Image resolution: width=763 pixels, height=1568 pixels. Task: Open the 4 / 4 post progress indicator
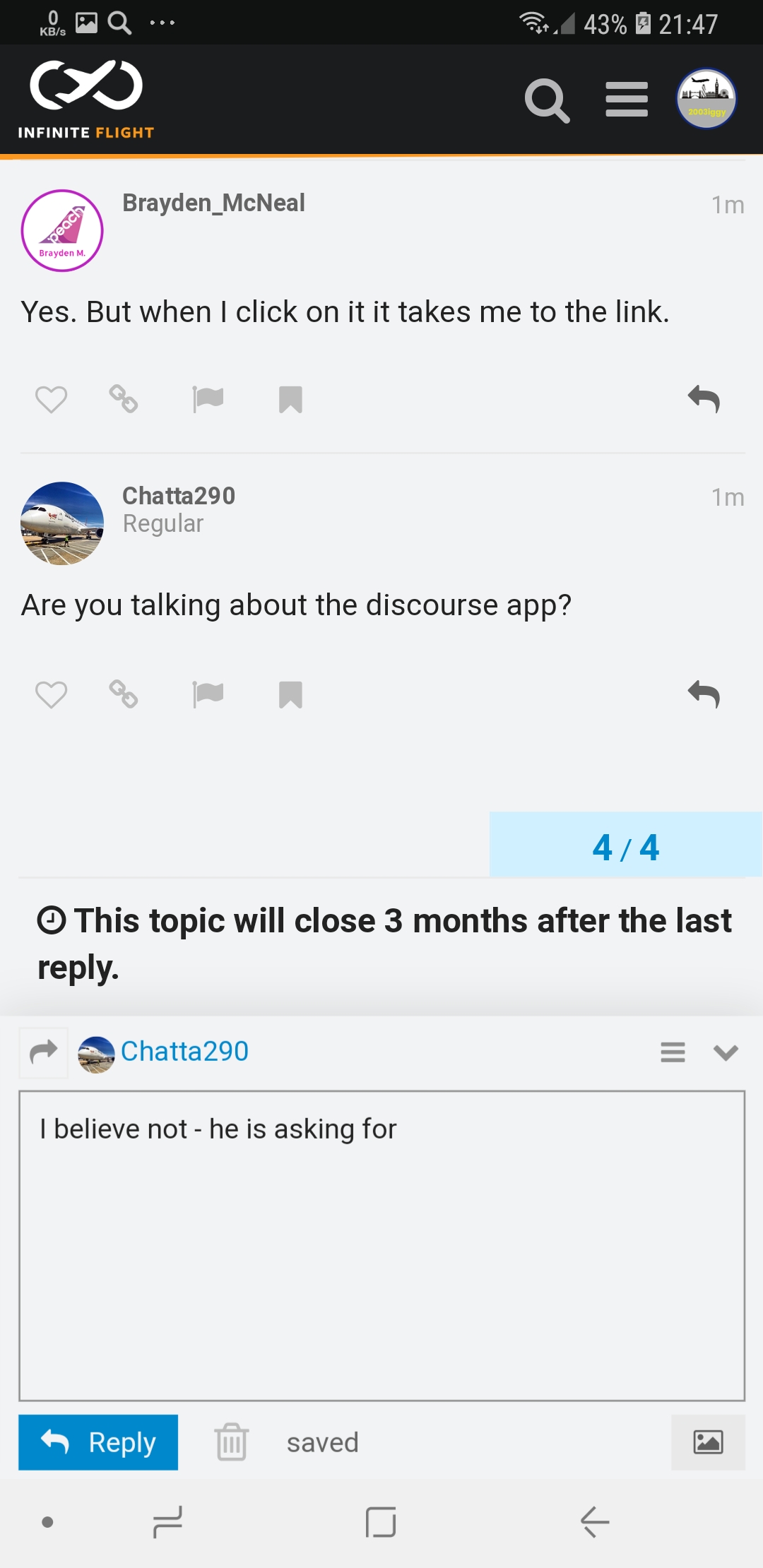(625, 846)
